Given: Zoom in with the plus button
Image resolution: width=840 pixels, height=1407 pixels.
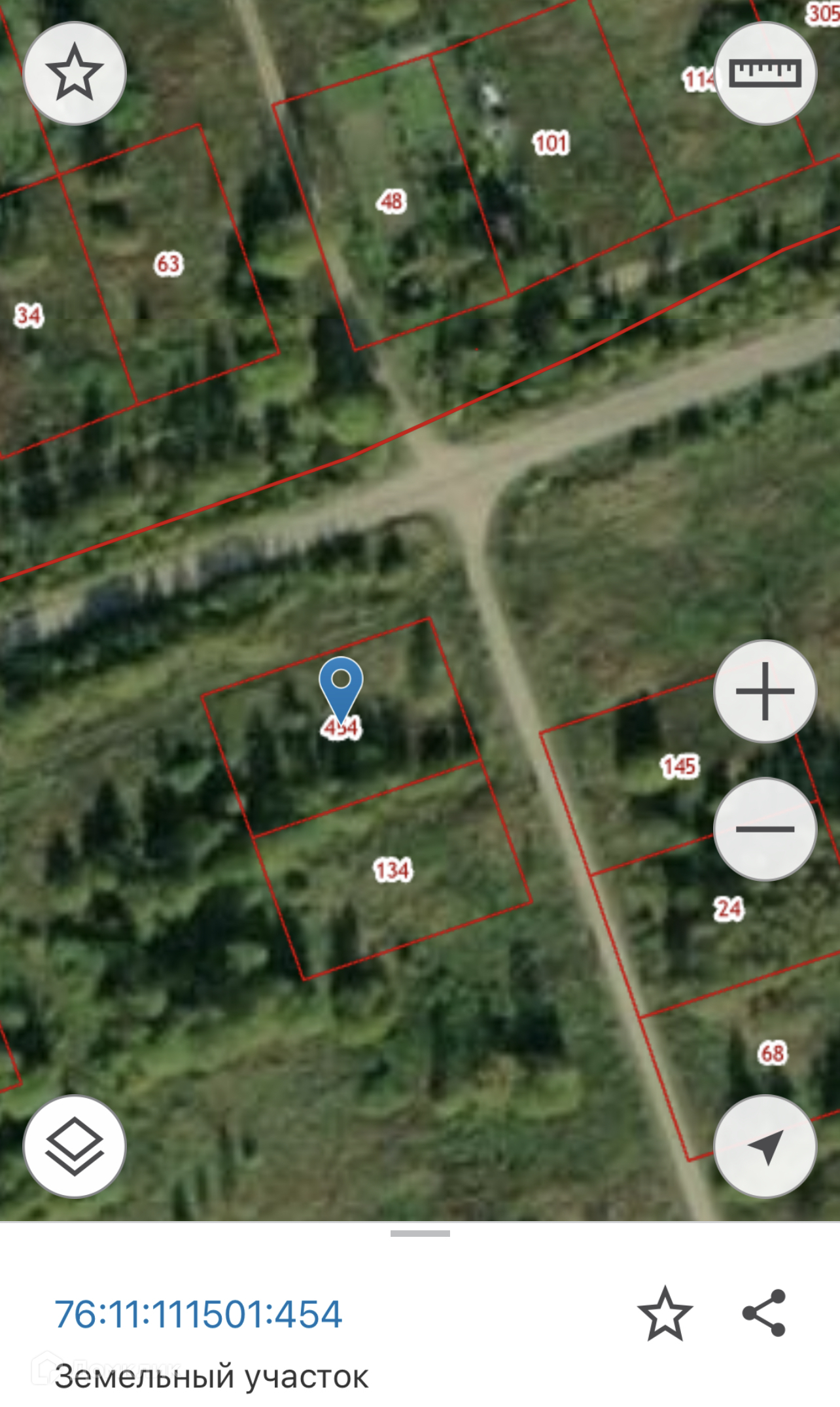Looking at the screenshot, I should pyautogui.click(x=765, y=691).
